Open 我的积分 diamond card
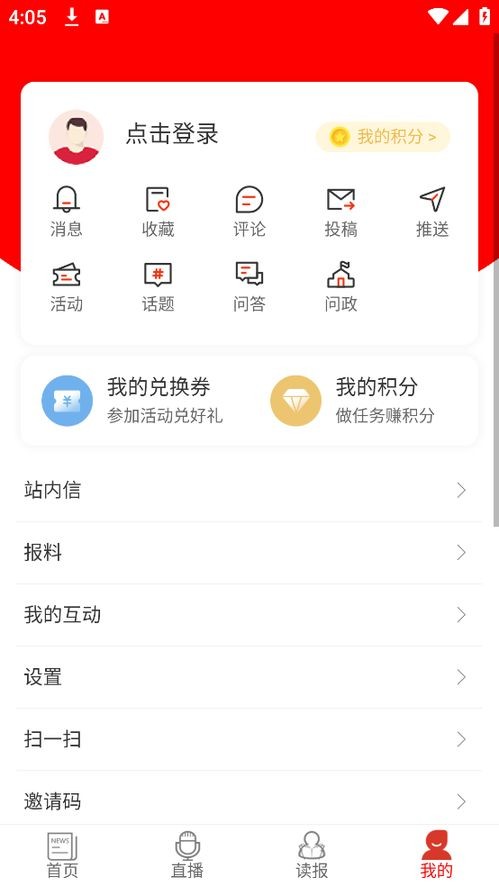Viewport: 499px width, 886px height. (x=353, y=401)
